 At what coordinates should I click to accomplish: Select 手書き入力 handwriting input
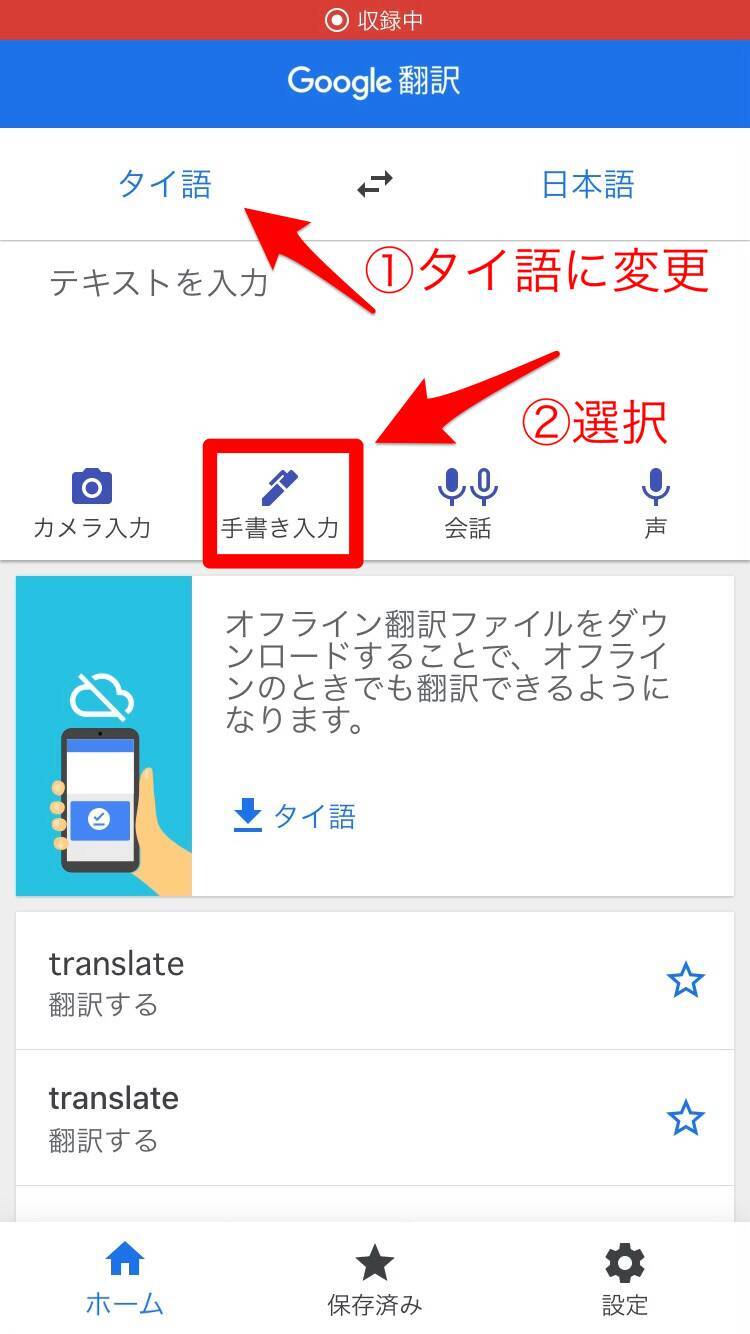(x=281, y=505)
